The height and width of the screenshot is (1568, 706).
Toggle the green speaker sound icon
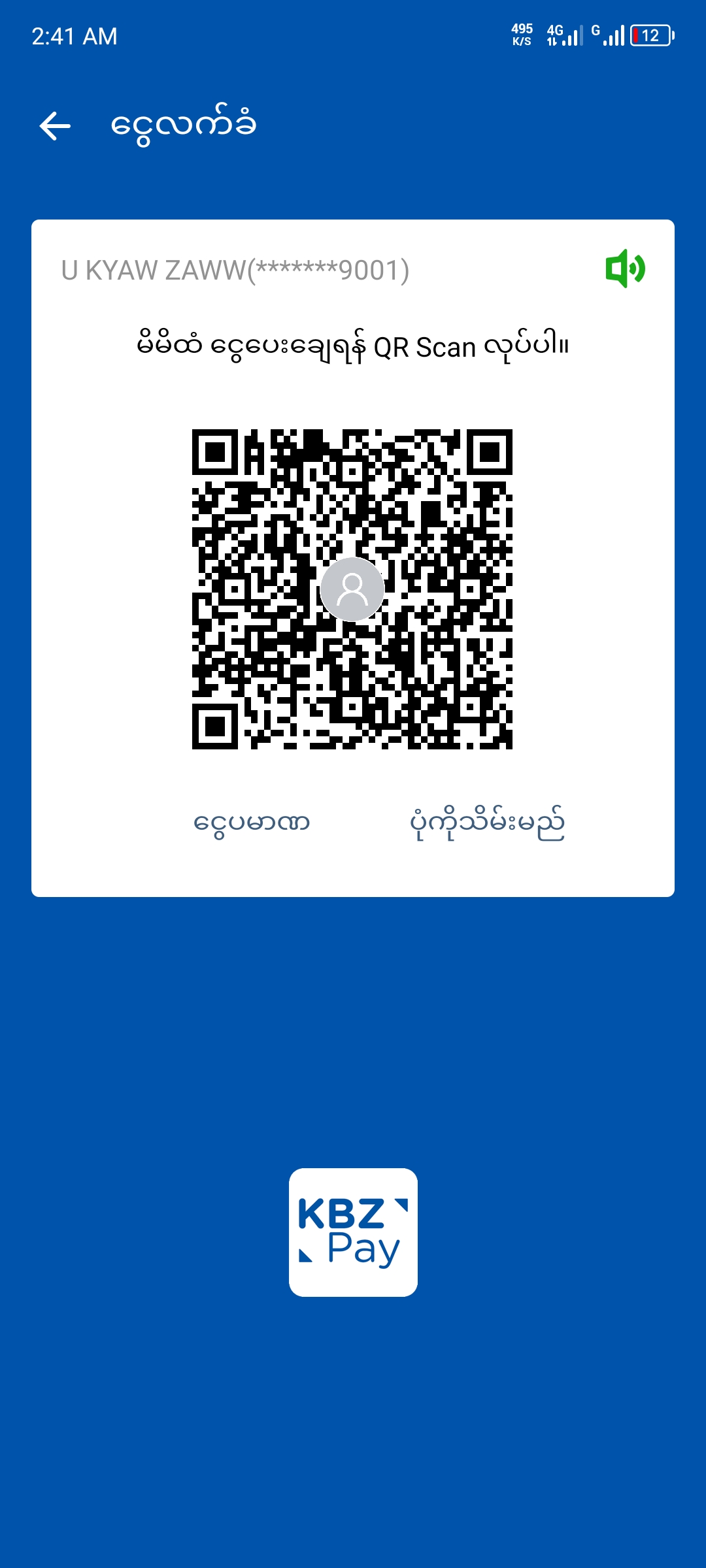coord(625,269)
